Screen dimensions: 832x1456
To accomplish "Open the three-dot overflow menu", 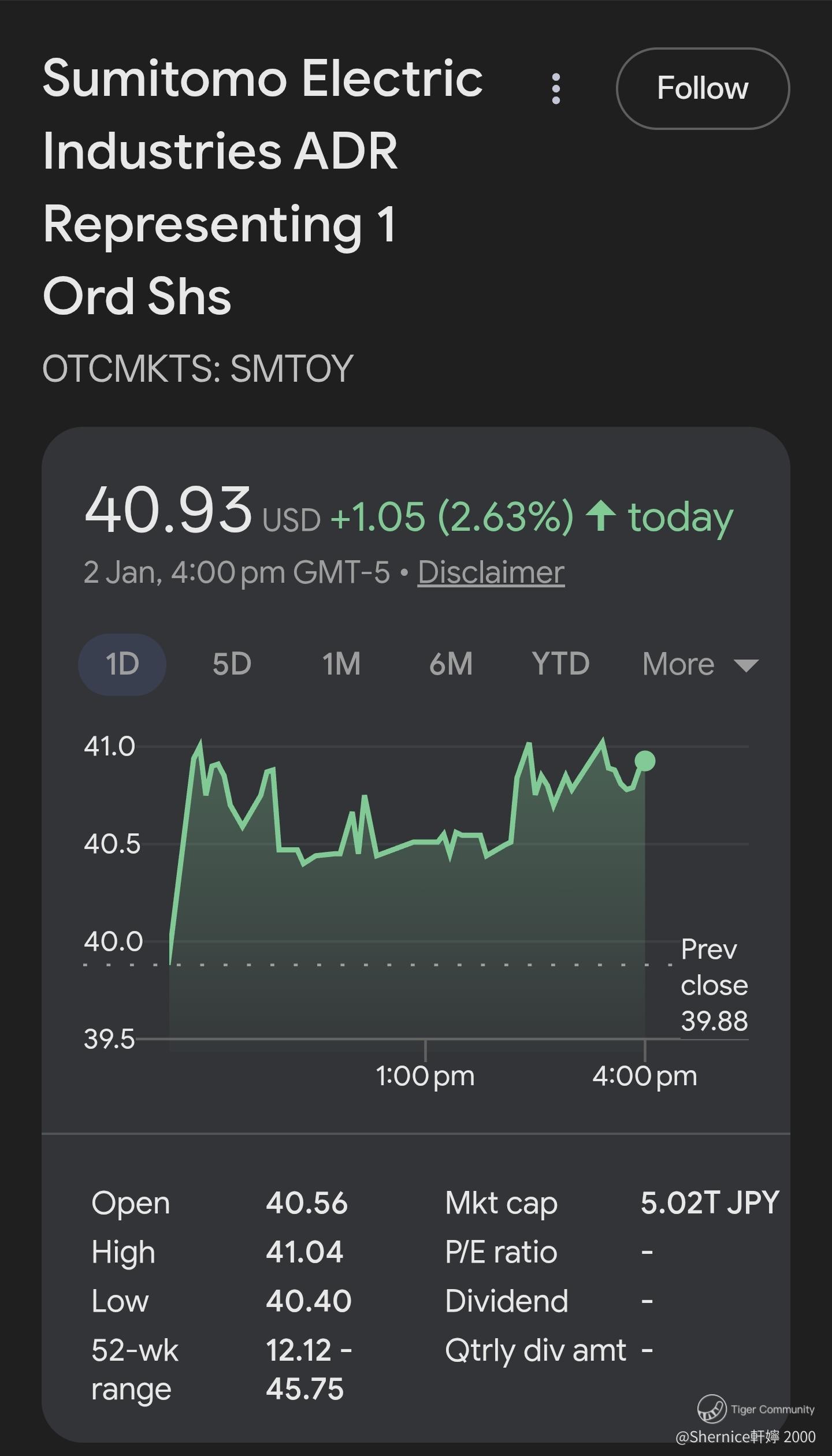I will [556, 89].
